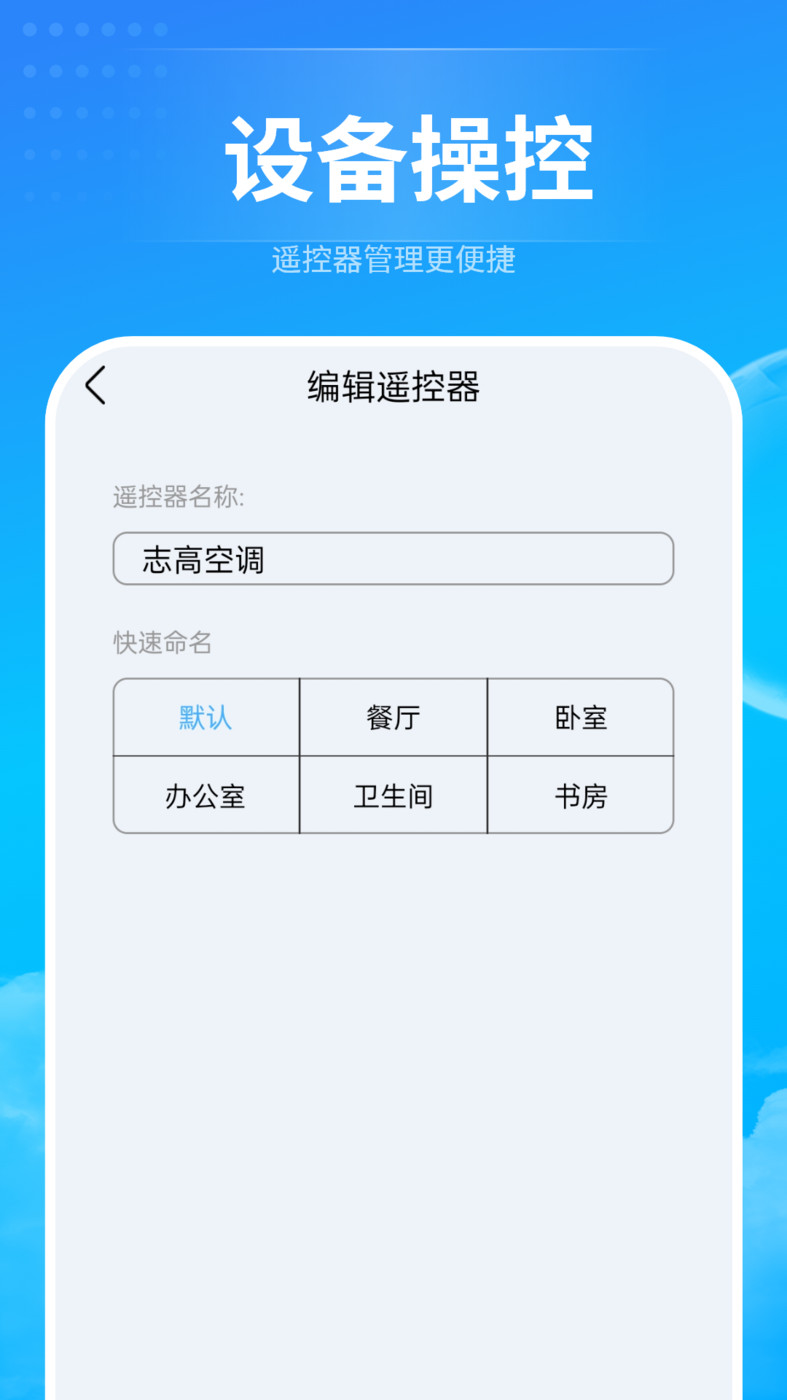
Task: Tap the quick naming grid container
Action: click(x=393, y=755)
